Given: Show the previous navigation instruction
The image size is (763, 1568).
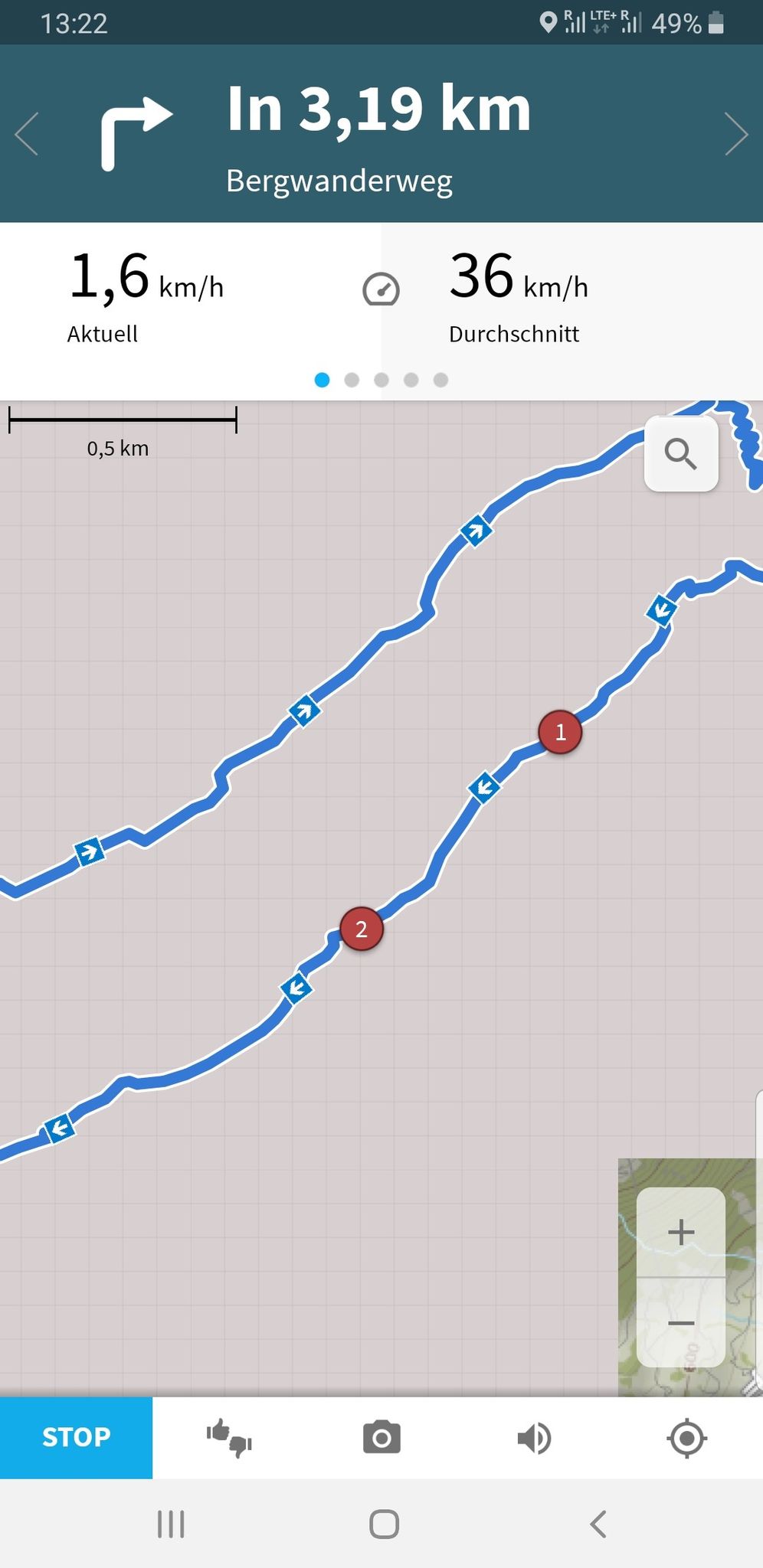Looking at the screenshot, I should pyautogui.click(x=27, y=134).
